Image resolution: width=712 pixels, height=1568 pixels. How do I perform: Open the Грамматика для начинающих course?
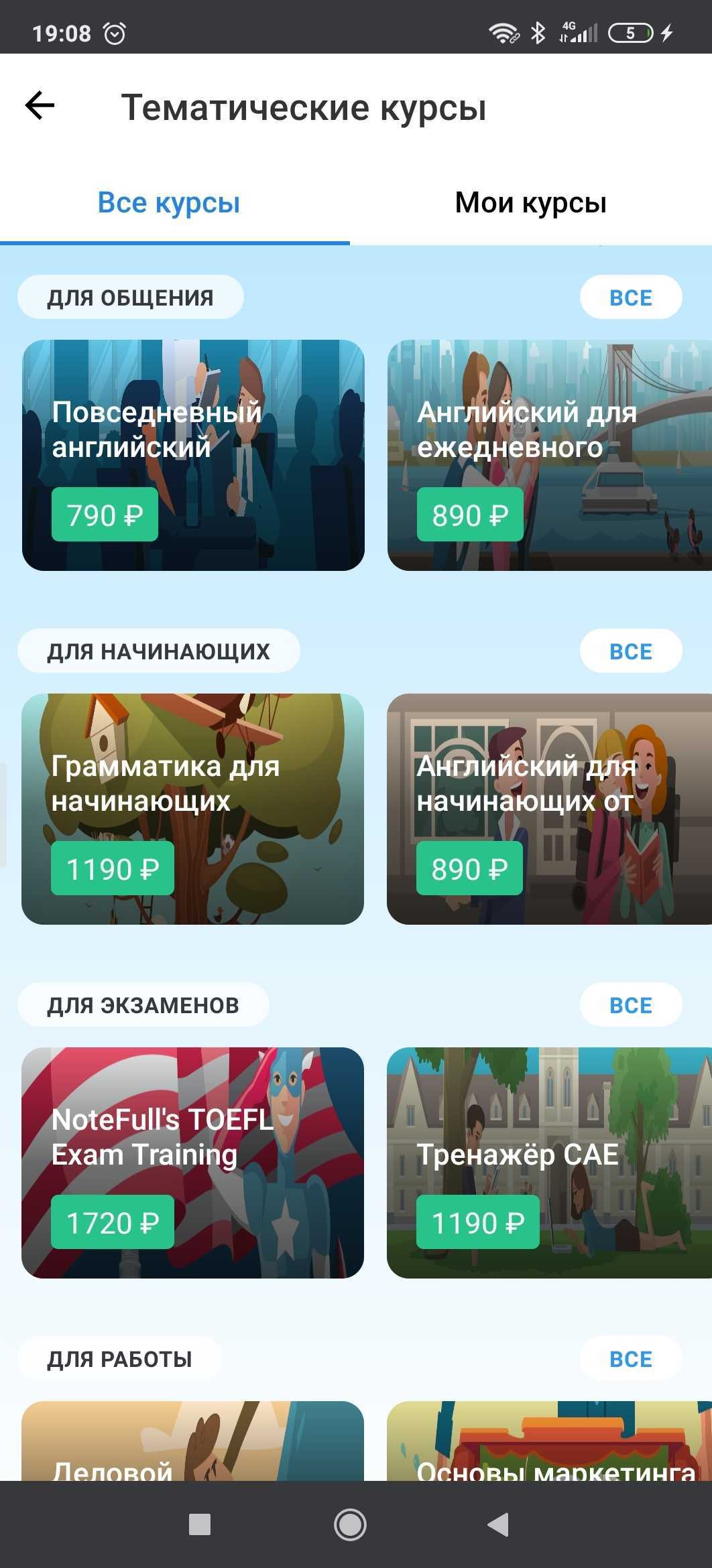pyautogui.click(x=193, y=809)
